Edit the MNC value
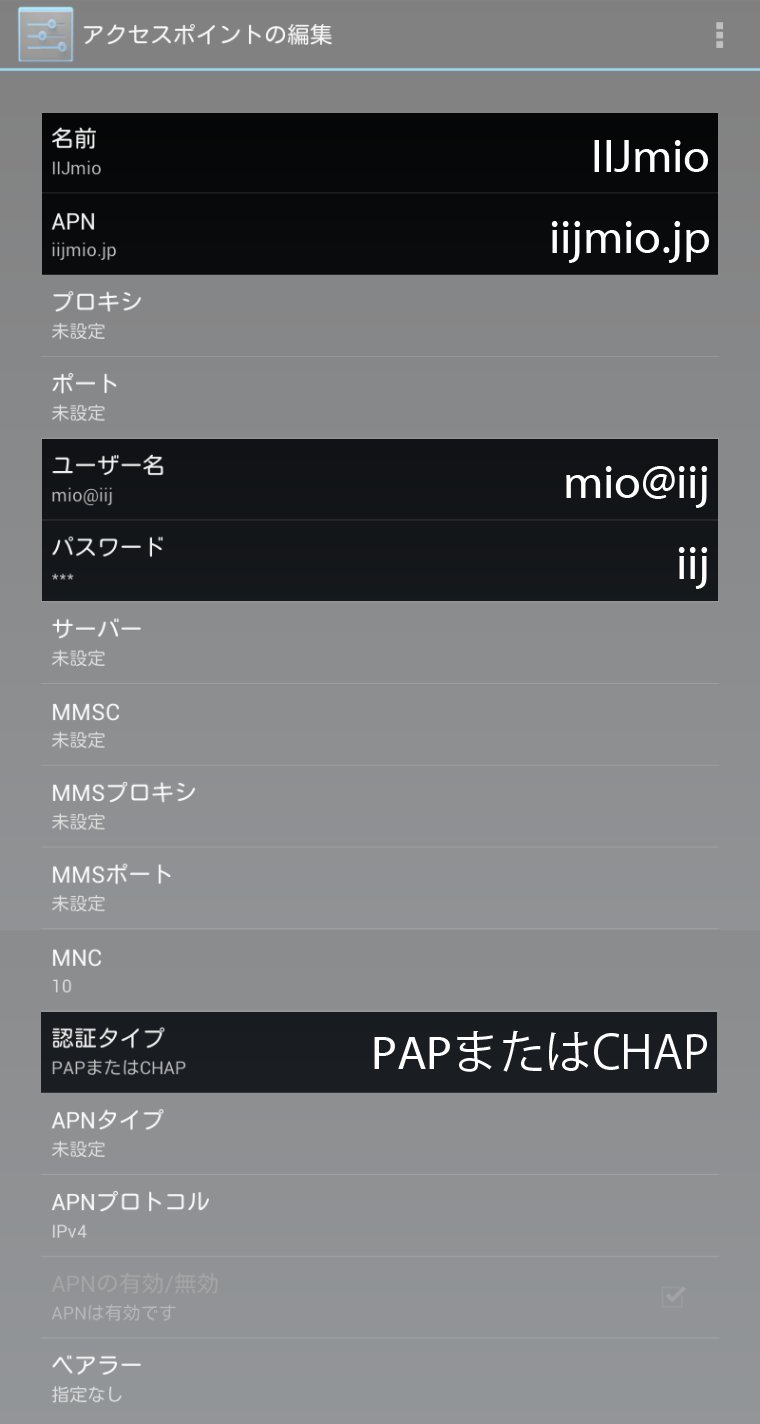The width and height of the screenshot is (760, 1424). click(x=380, y=970)
